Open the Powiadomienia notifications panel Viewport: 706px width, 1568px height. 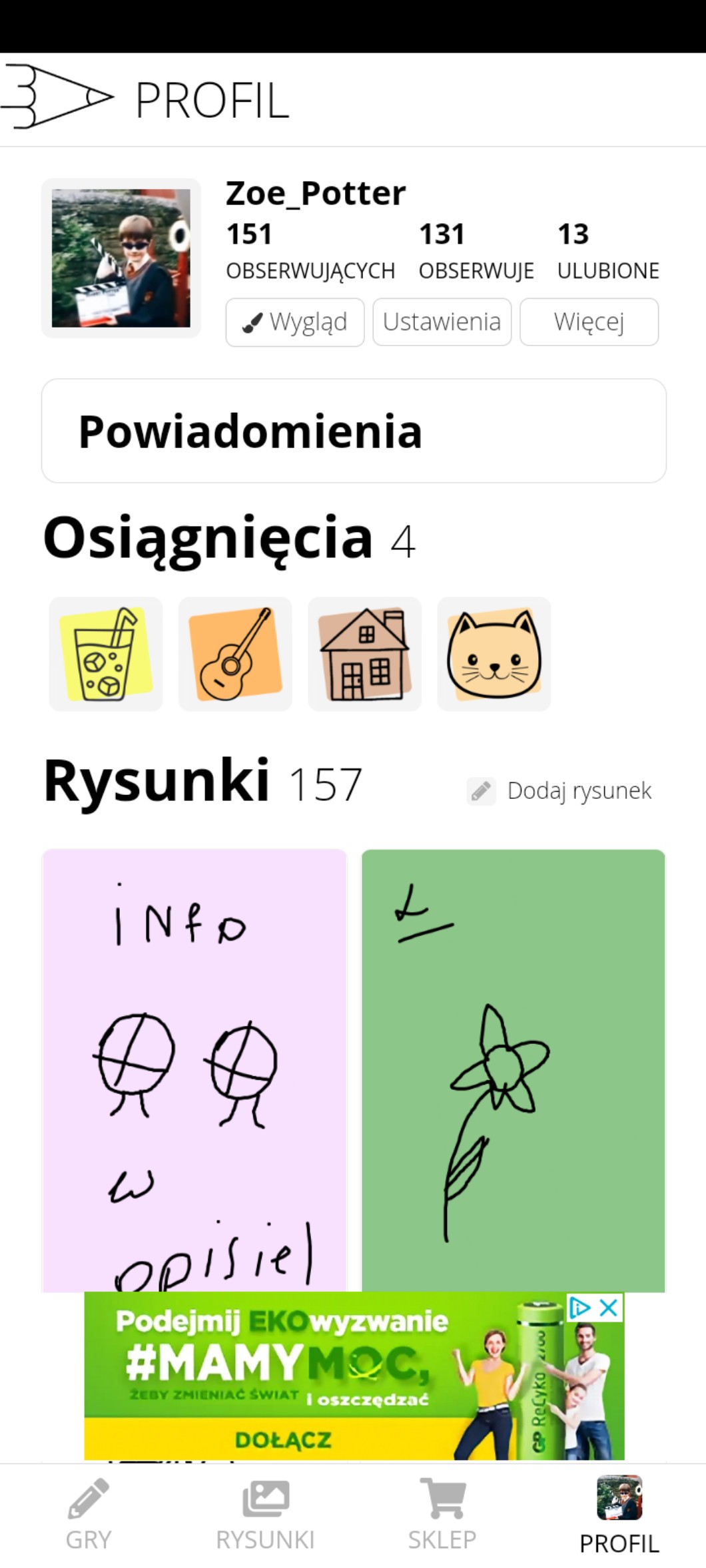point(354,431)
